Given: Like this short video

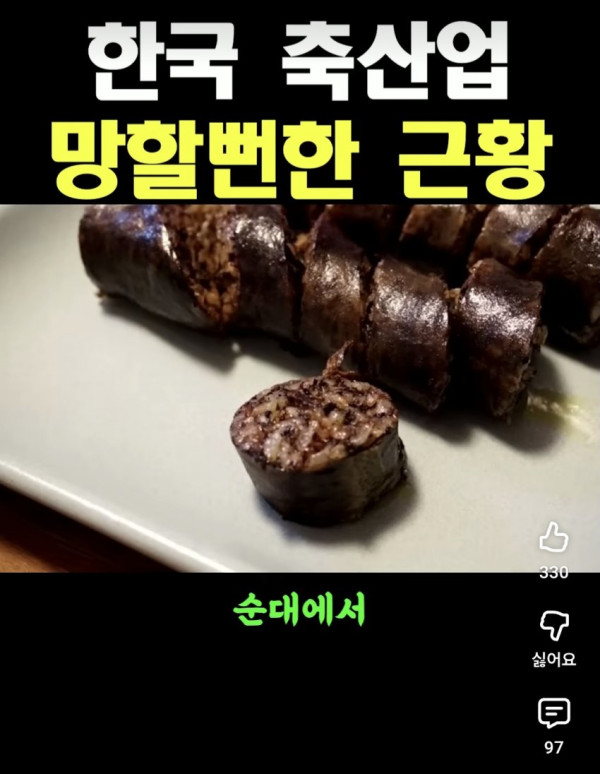Looking at the screenshot, I should pos(554,537).
